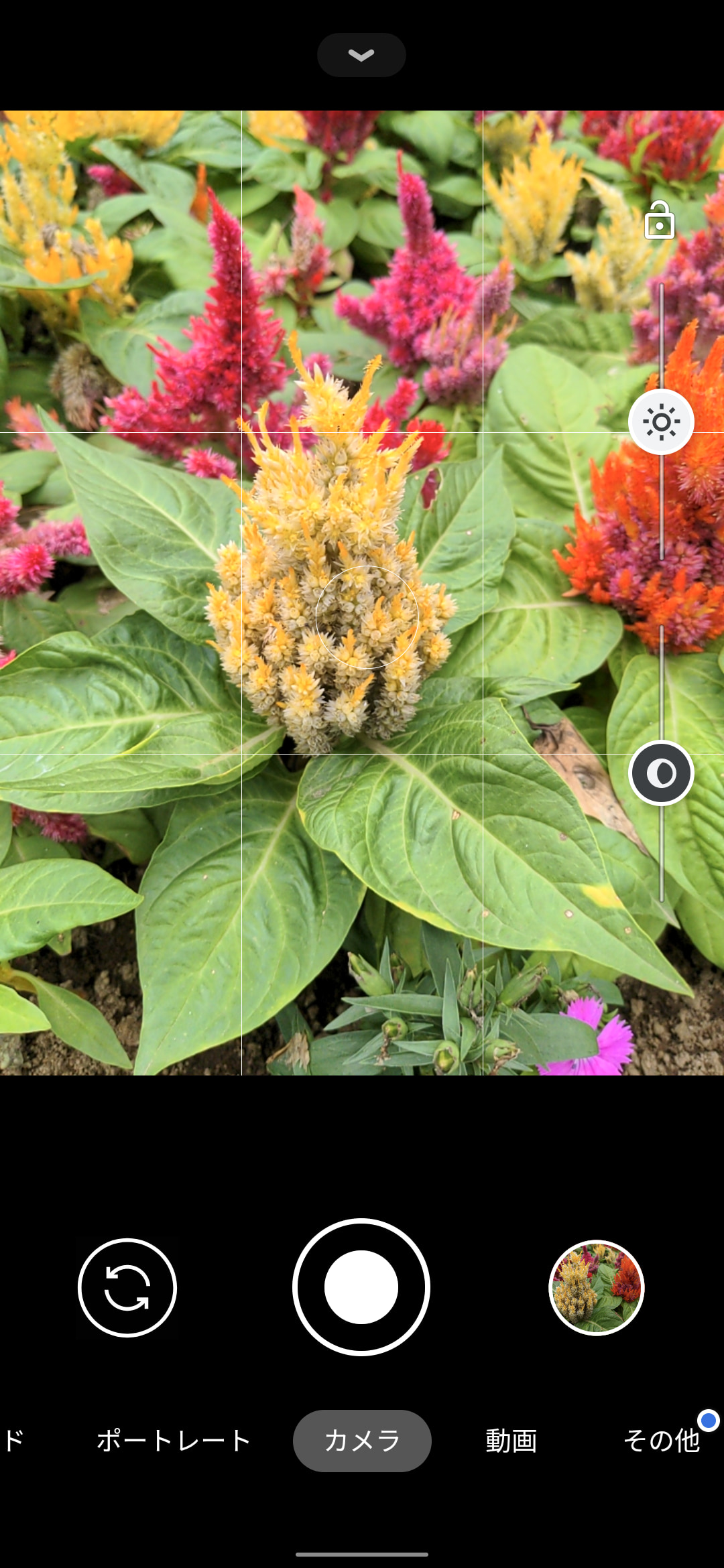The height and width of the screenshot is (1568, 724).
Task: Switch to 動画 video mode
Action: [511, 1441]
